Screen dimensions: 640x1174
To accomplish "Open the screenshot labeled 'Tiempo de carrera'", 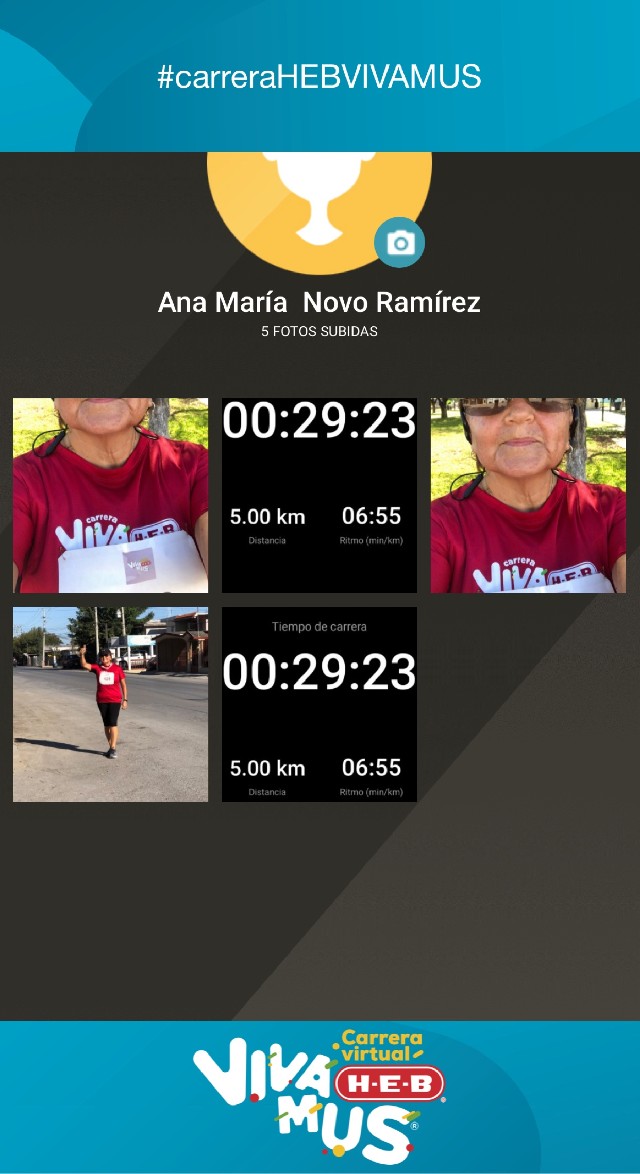I will pyautogui.click(x=319, y=704).
